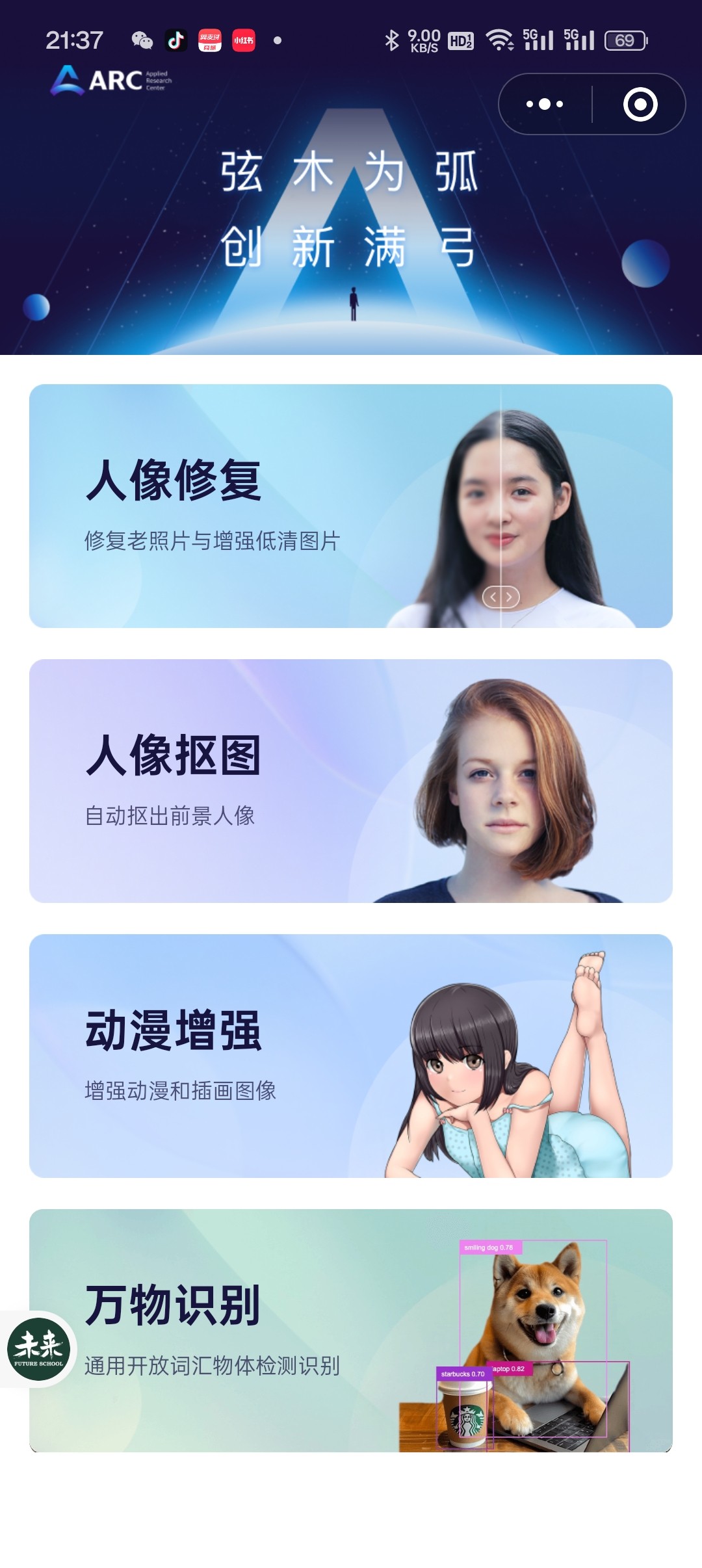
Task: Open the mini program more options menu
Action: click(545, 104)
